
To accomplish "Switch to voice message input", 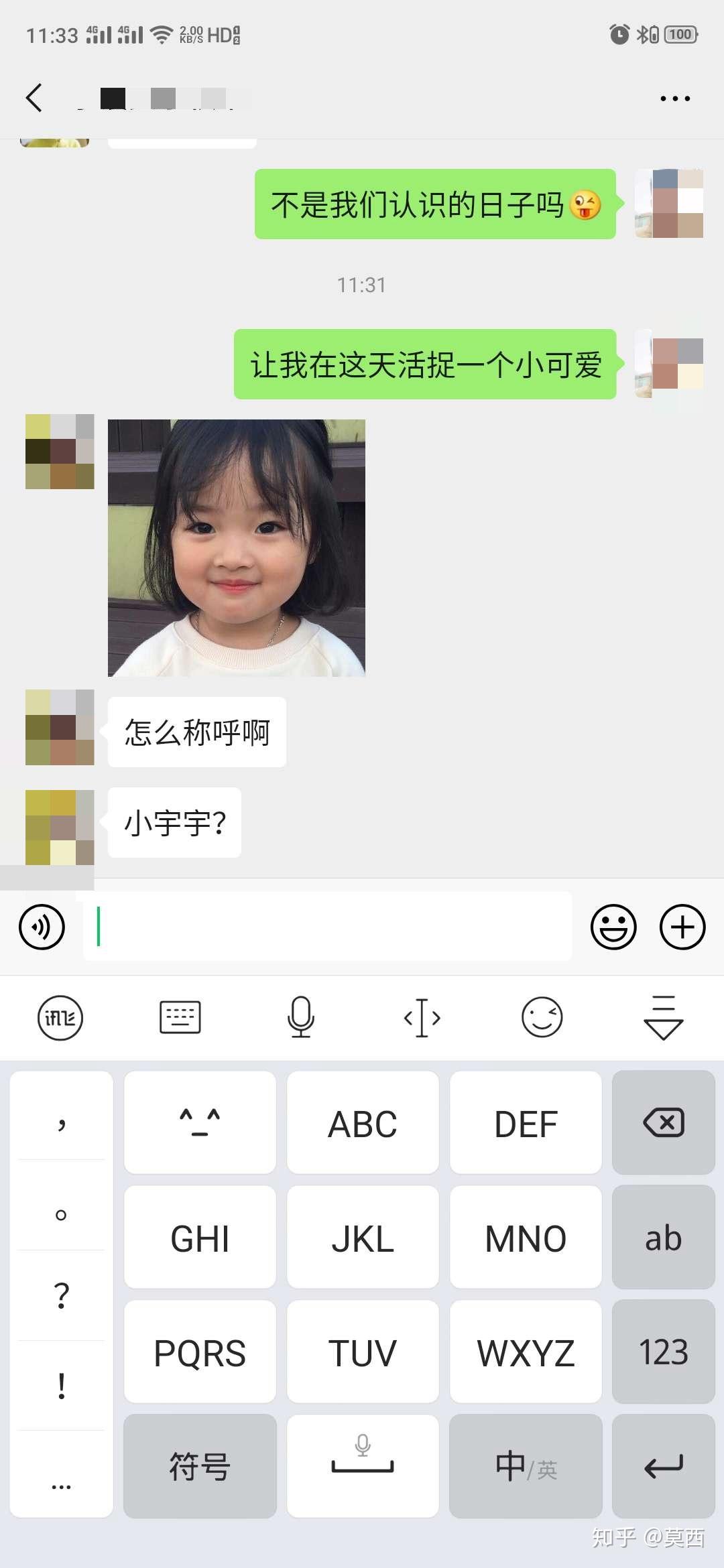I will 42,927.
